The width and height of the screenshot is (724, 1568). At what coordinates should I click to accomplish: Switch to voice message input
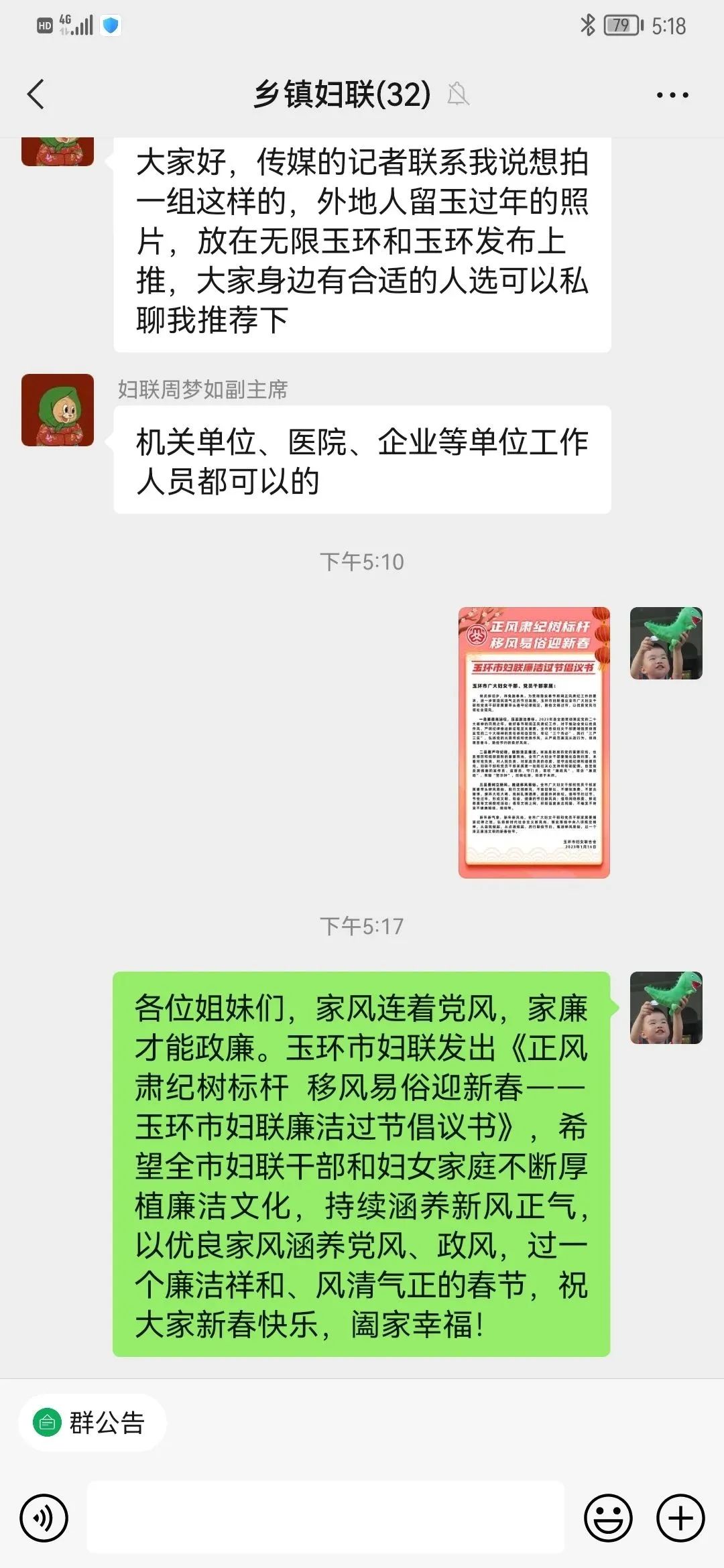[44, 1518]
